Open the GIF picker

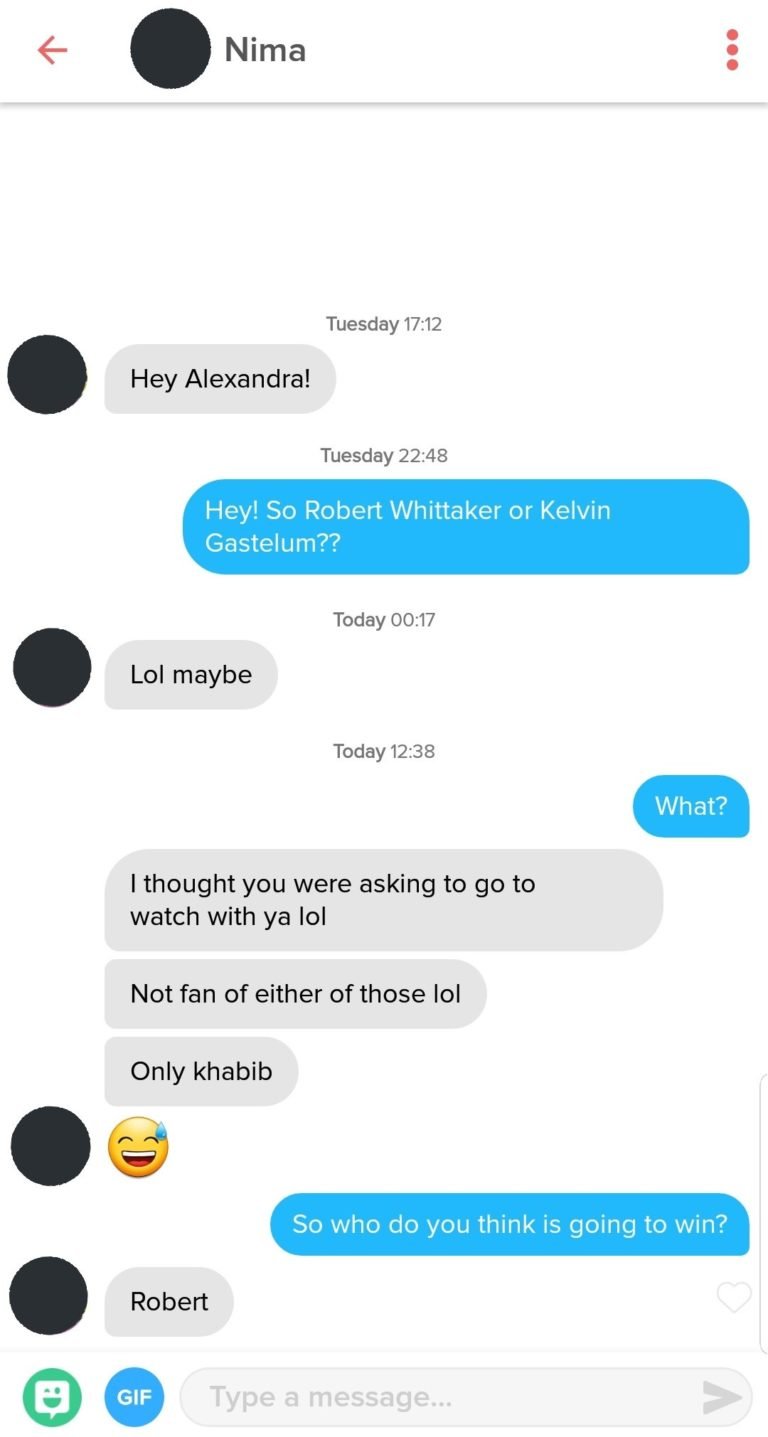[x=134, y=1396]
